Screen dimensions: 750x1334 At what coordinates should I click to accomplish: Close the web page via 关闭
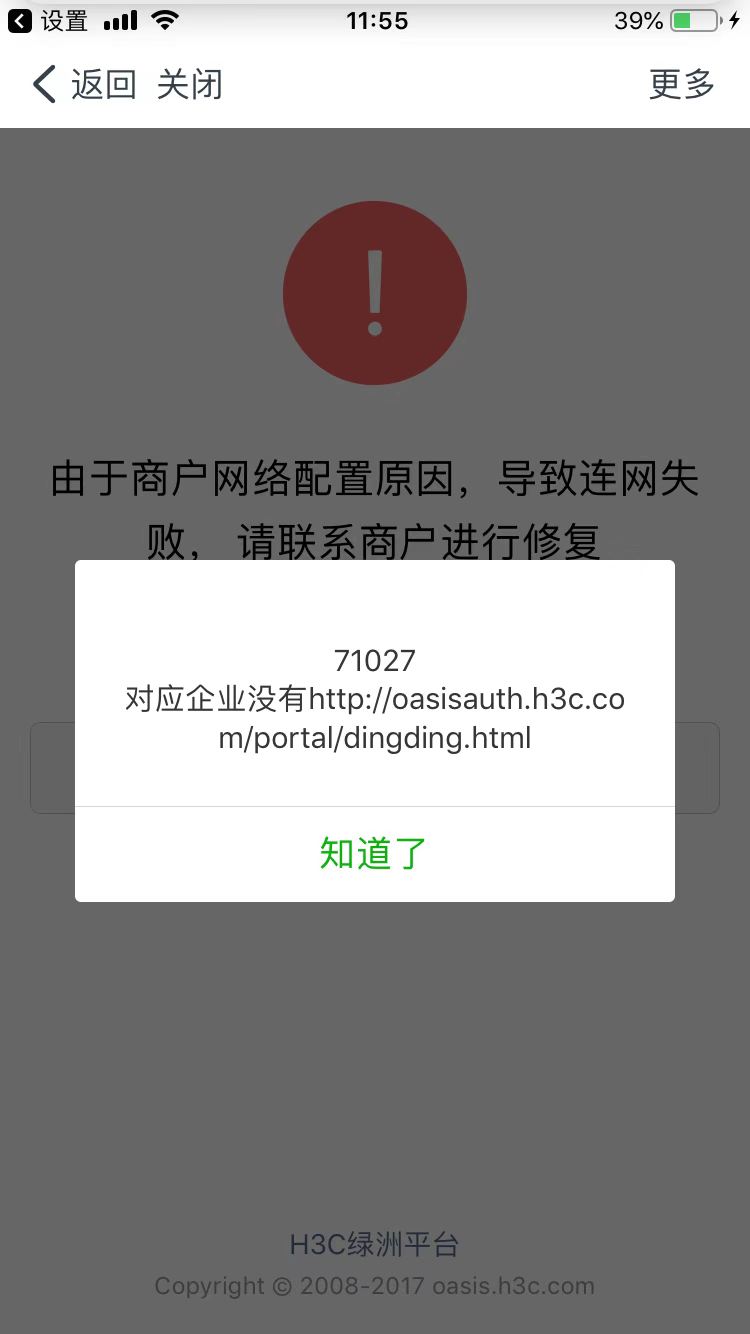pyautogui.click(x=189, y=85)
